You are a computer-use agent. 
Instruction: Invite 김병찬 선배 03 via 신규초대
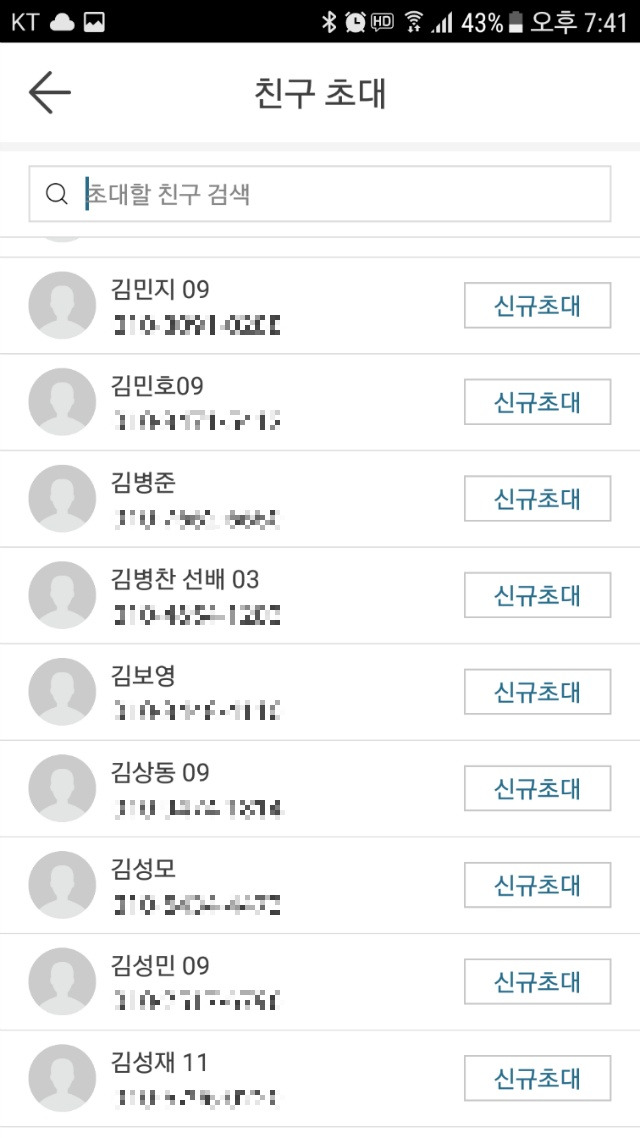[x=538, y=595]
